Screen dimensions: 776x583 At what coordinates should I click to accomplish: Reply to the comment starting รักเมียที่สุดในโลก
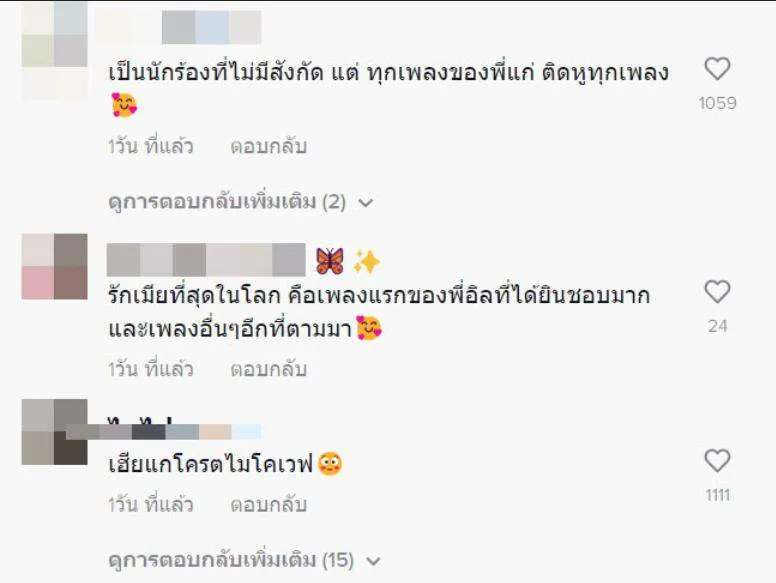[x=268, y=369]
